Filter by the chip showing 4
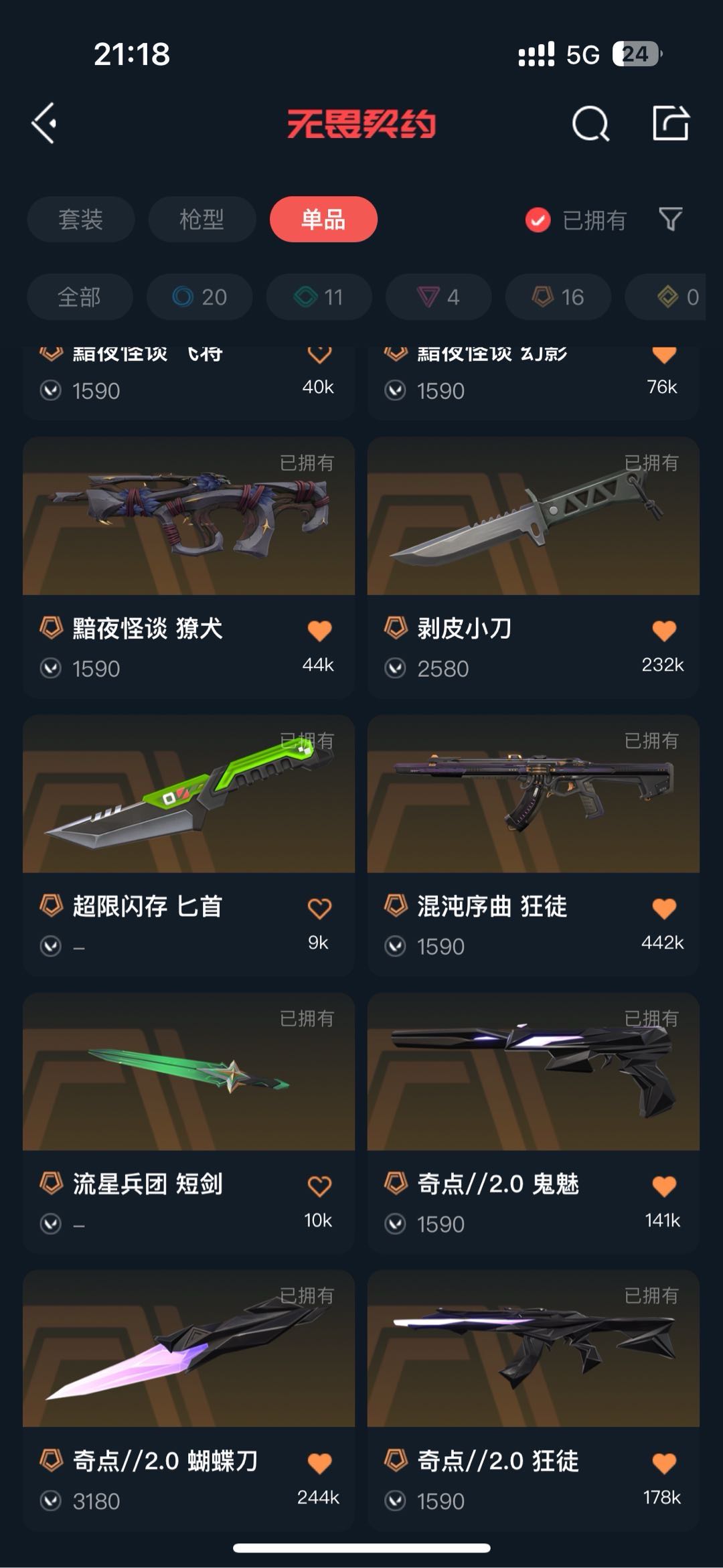723x1568 pixels. pos(438,297)
